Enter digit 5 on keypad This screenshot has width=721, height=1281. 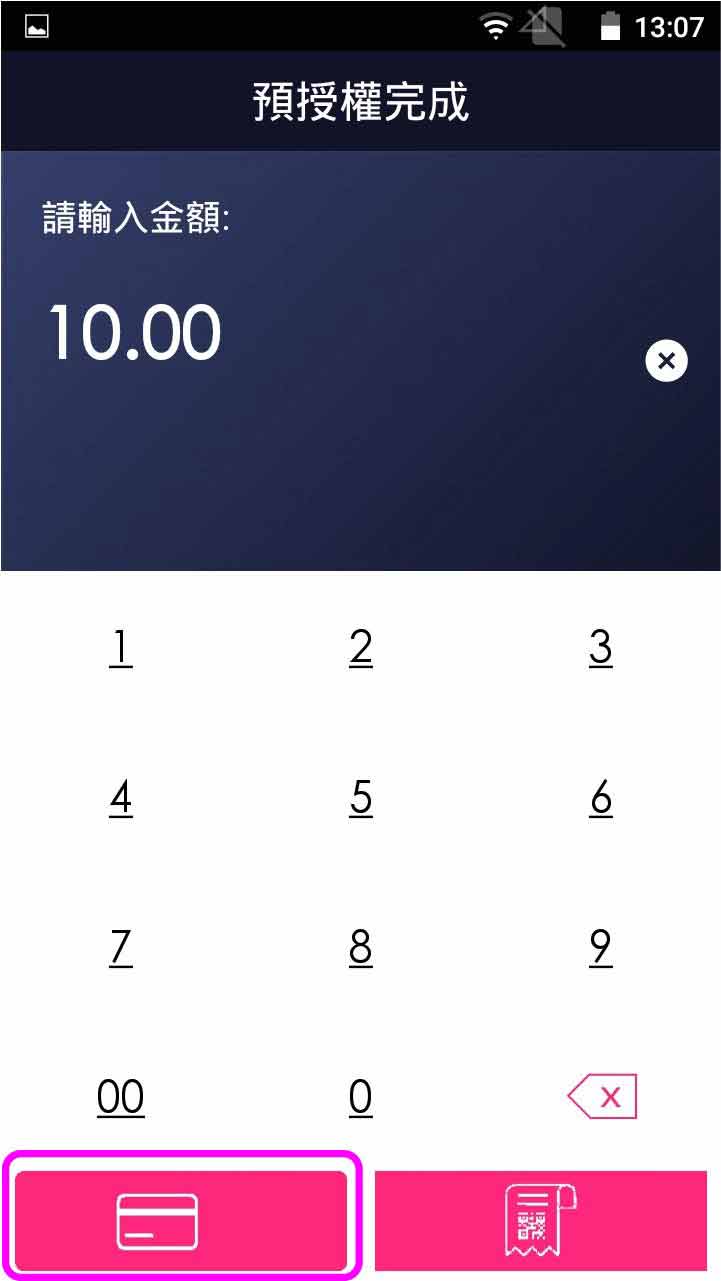pos(361,798)
